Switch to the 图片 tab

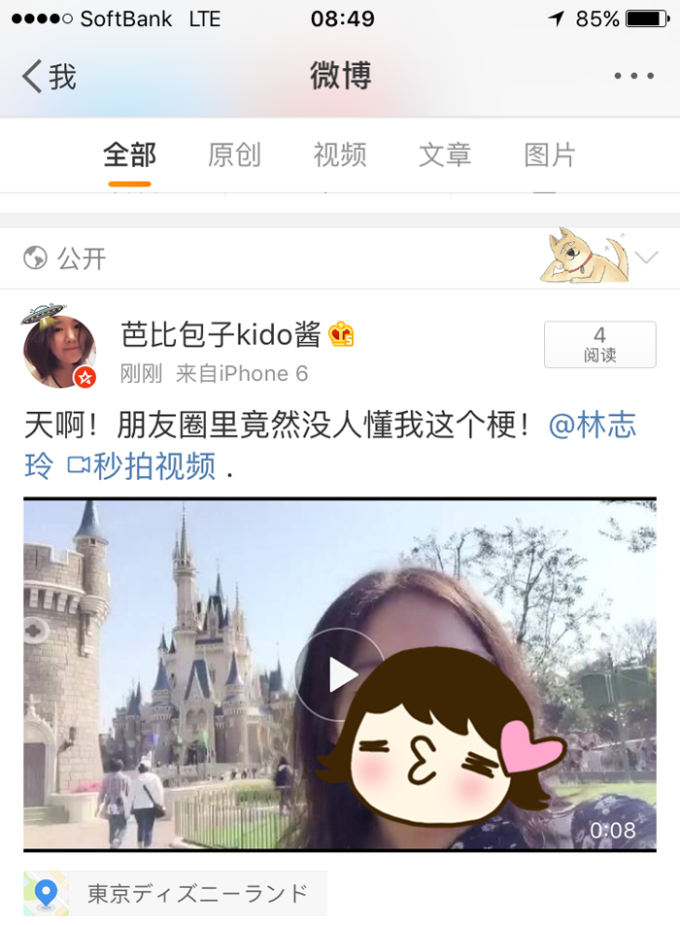pyautogui.click(x=550, y=155)
